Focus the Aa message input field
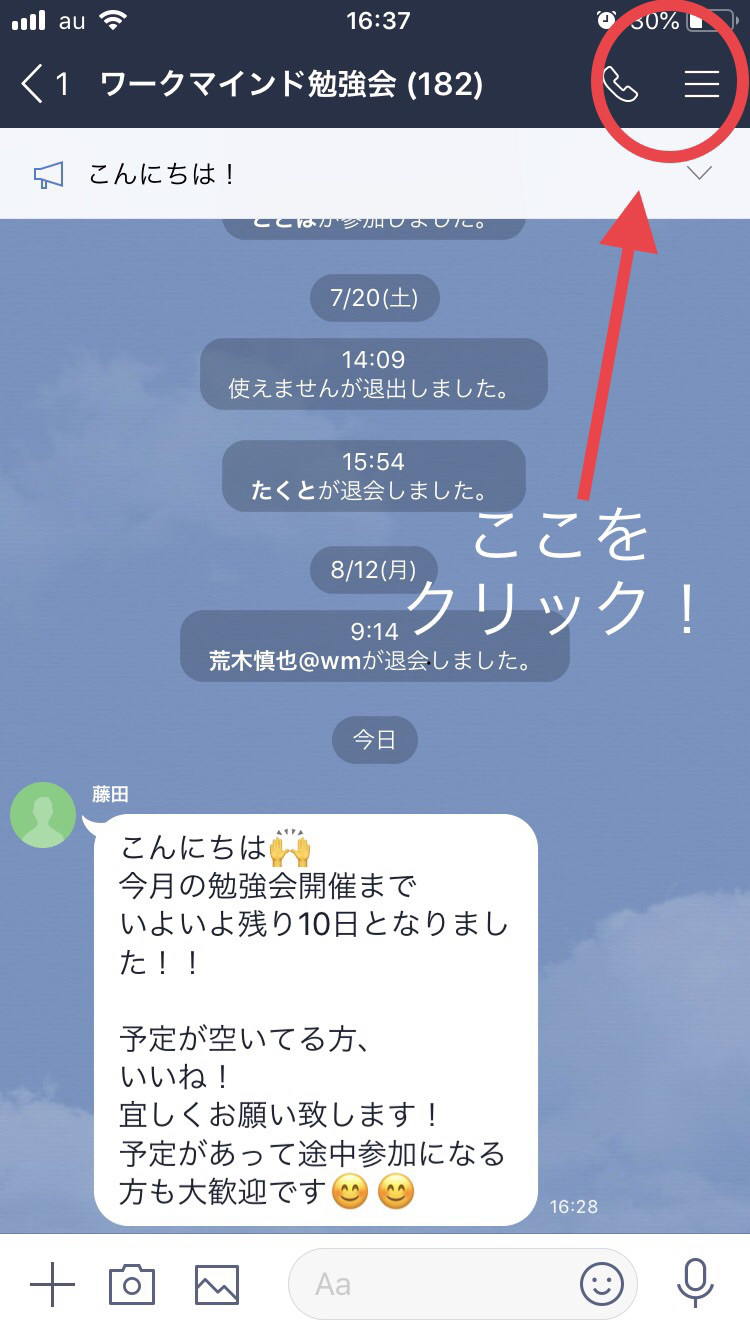Image resolution: width=750 pixels, height=1334 pixels. click(x=430, y=1283)
